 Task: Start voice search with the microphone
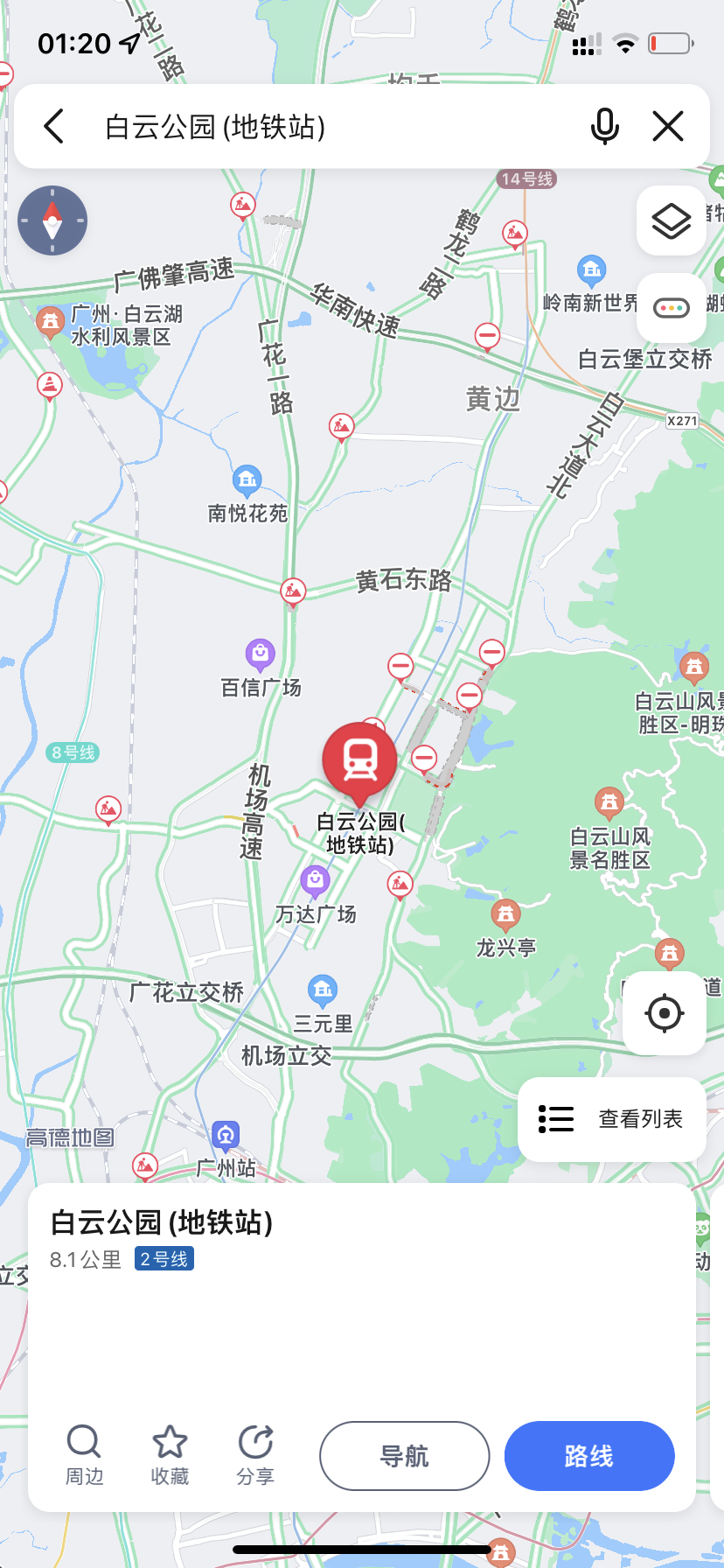604,127
